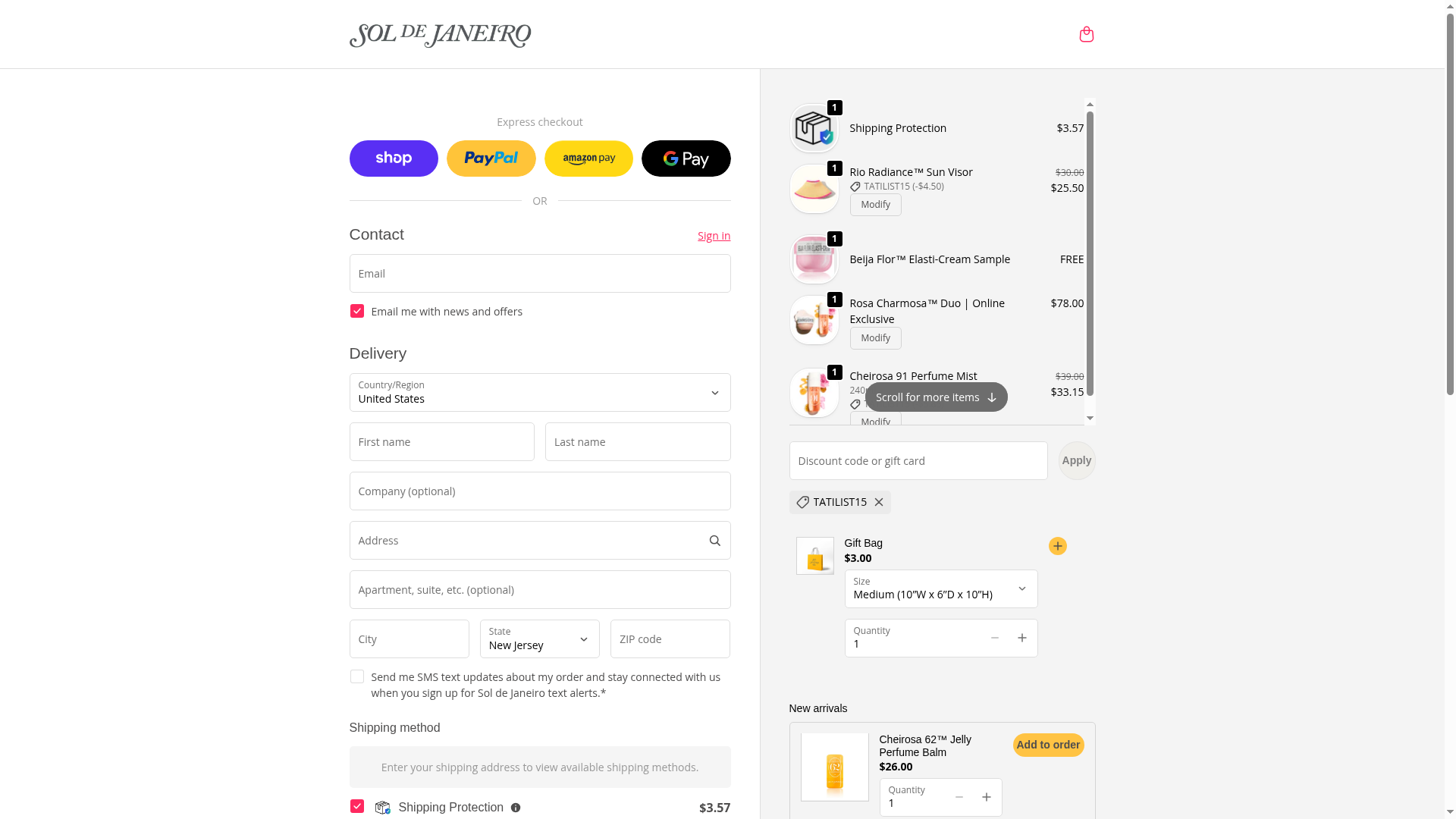Open the Gift Bag Size dropdown
Image resolution: width=1456 pixels, height=819 pixels.
coord(940,589)
